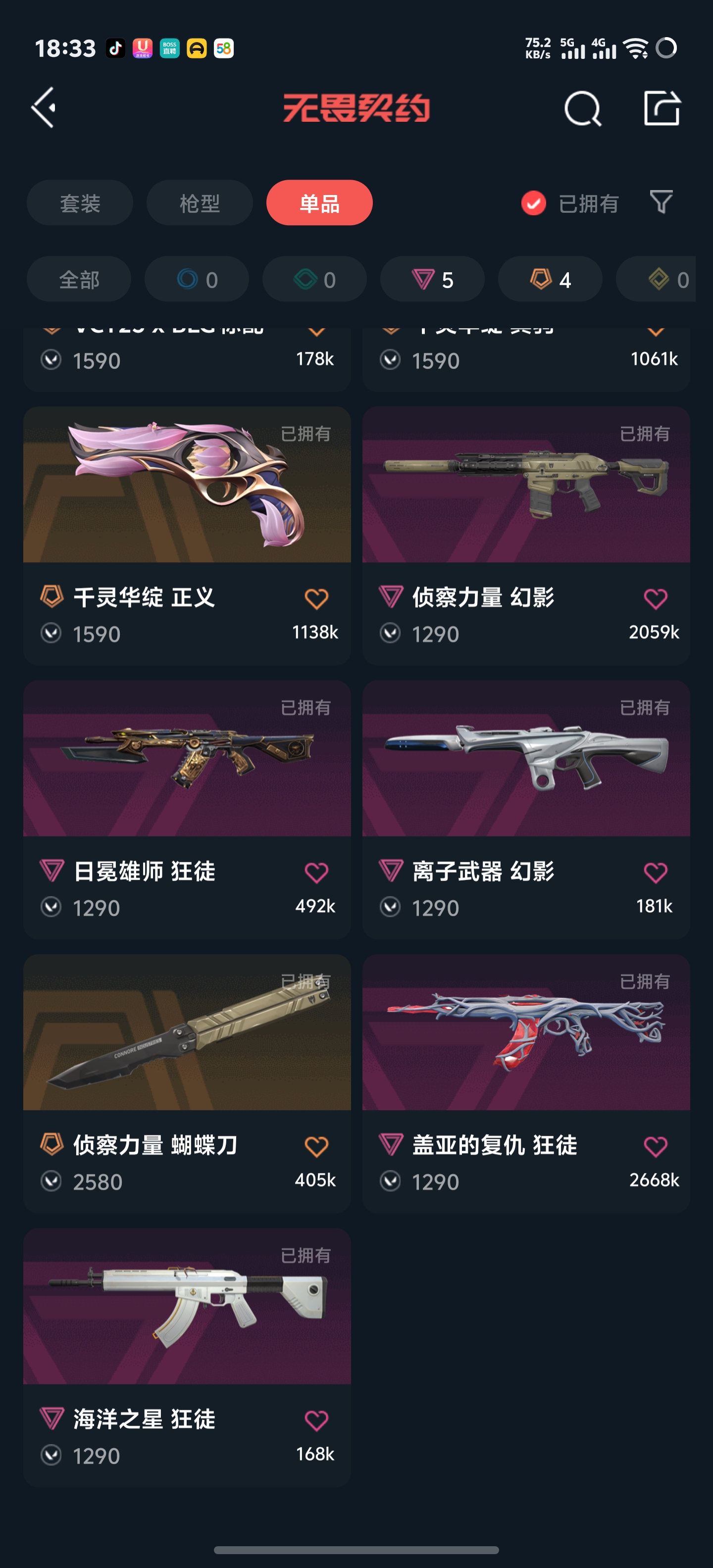Image resolution: width=713 pixels, height=1568 pixels.
Task: Open the funnel filter options
Action: pyautogui.click(x=661, y=202)
